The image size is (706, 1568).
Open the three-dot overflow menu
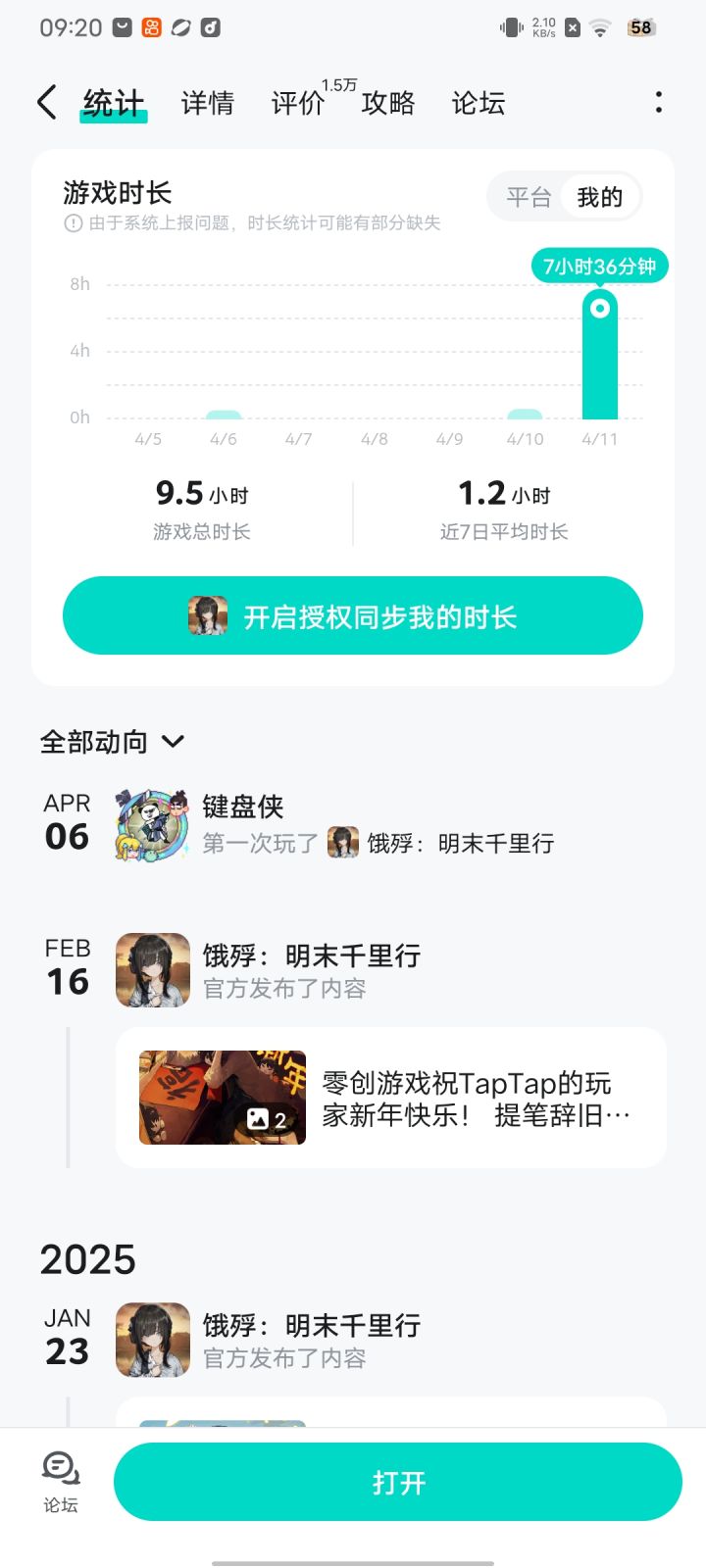(x=657, y=102)
